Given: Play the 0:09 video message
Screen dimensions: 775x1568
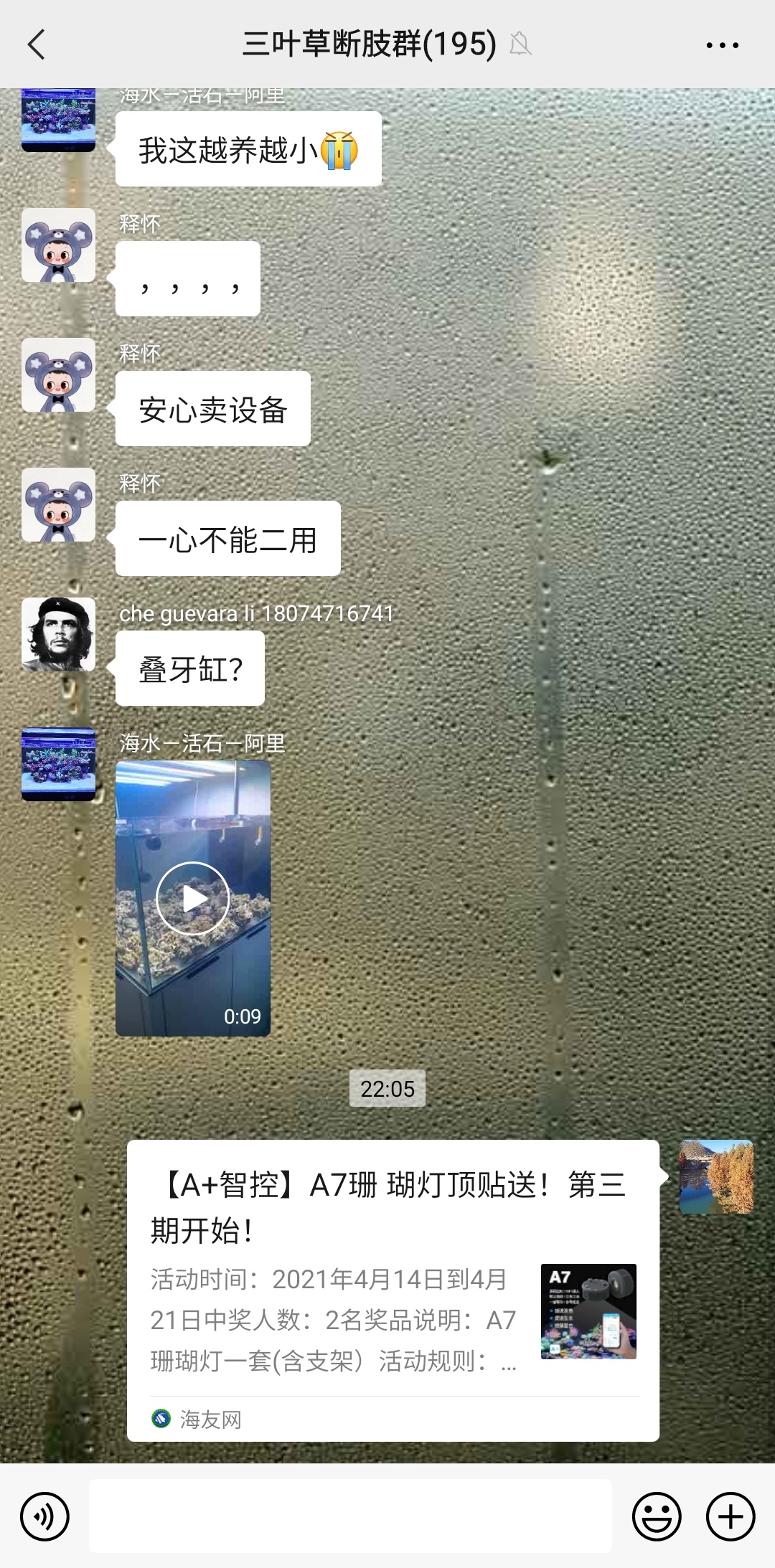Looking at the screenshot, I should [x=192, y=898].
